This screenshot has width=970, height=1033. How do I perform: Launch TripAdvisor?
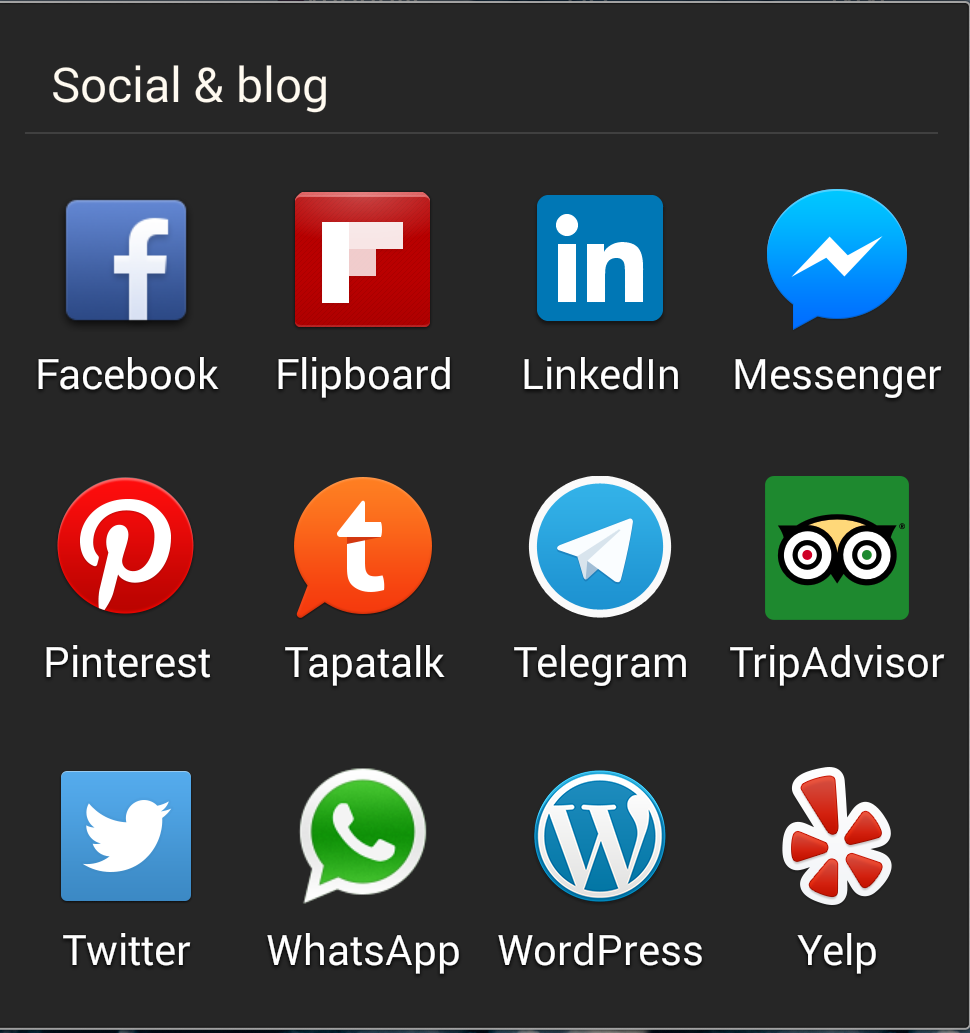(x=836, y=548)
